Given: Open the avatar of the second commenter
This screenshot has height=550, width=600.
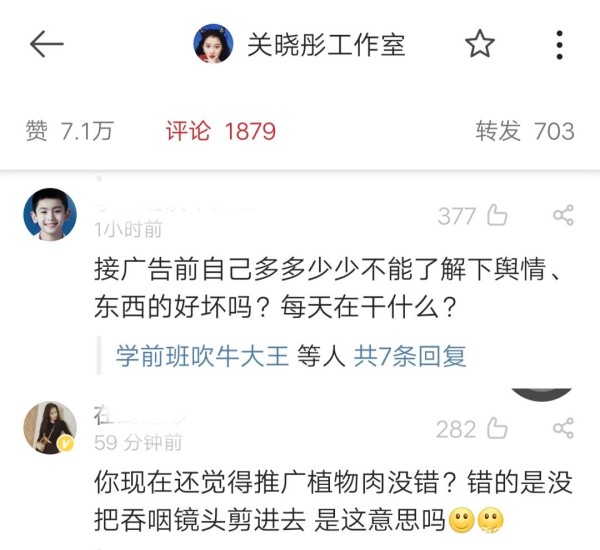Looking at the screenshot, I should tap(49, 427).
